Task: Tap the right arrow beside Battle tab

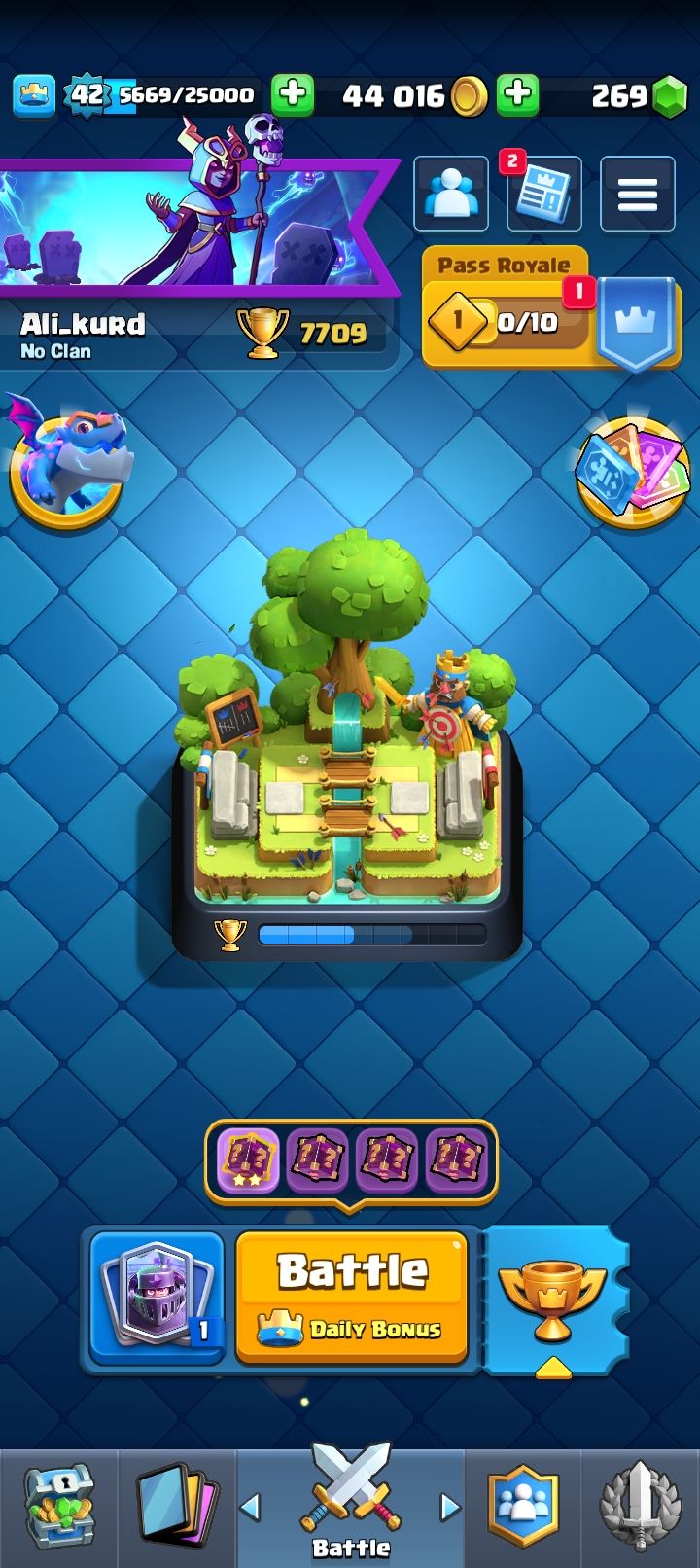Action: click(449, 1507)
